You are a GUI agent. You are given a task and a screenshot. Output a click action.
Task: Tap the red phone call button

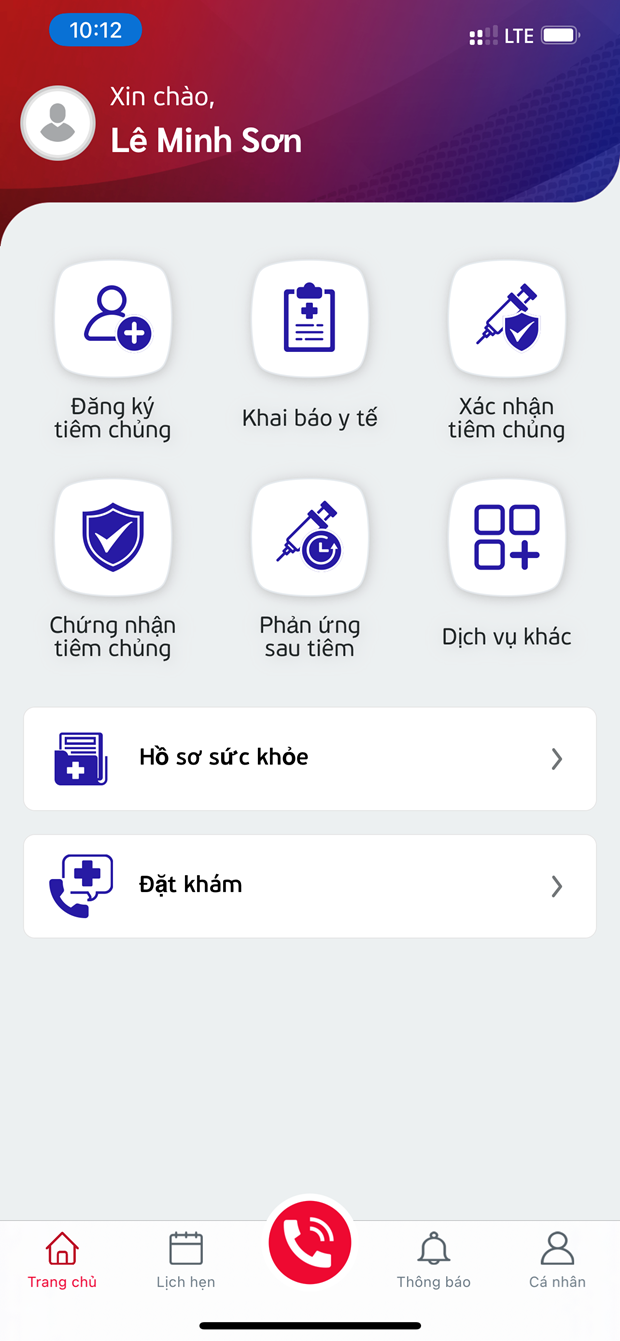tap(310, 1242)
